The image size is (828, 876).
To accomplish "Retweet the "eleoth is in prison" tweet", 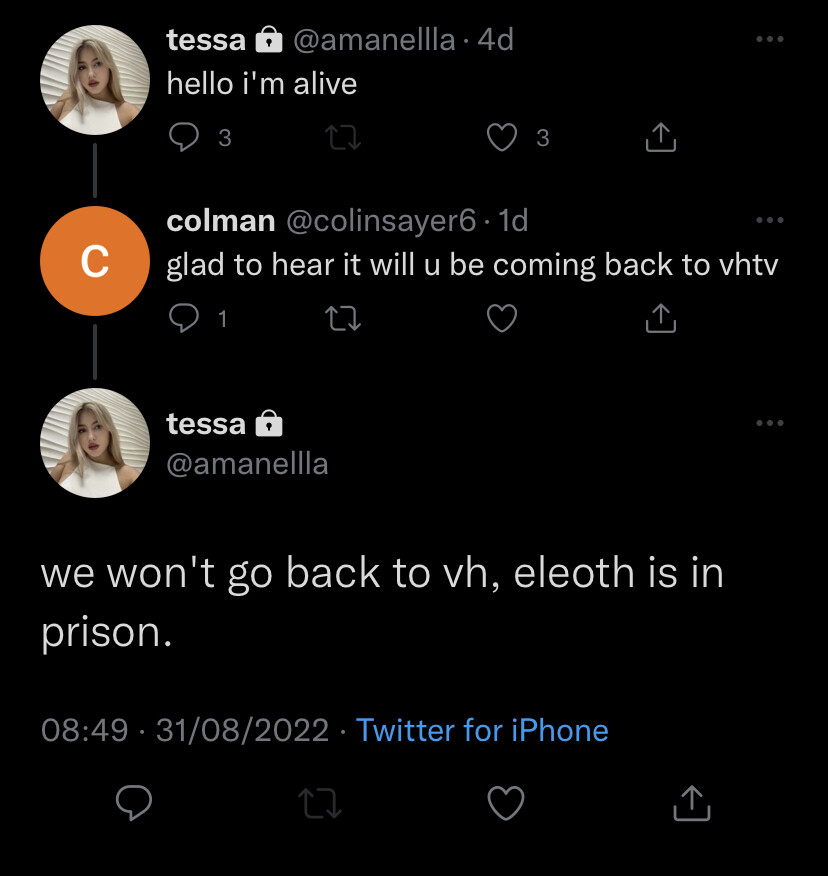I will [x=321, y=803].
